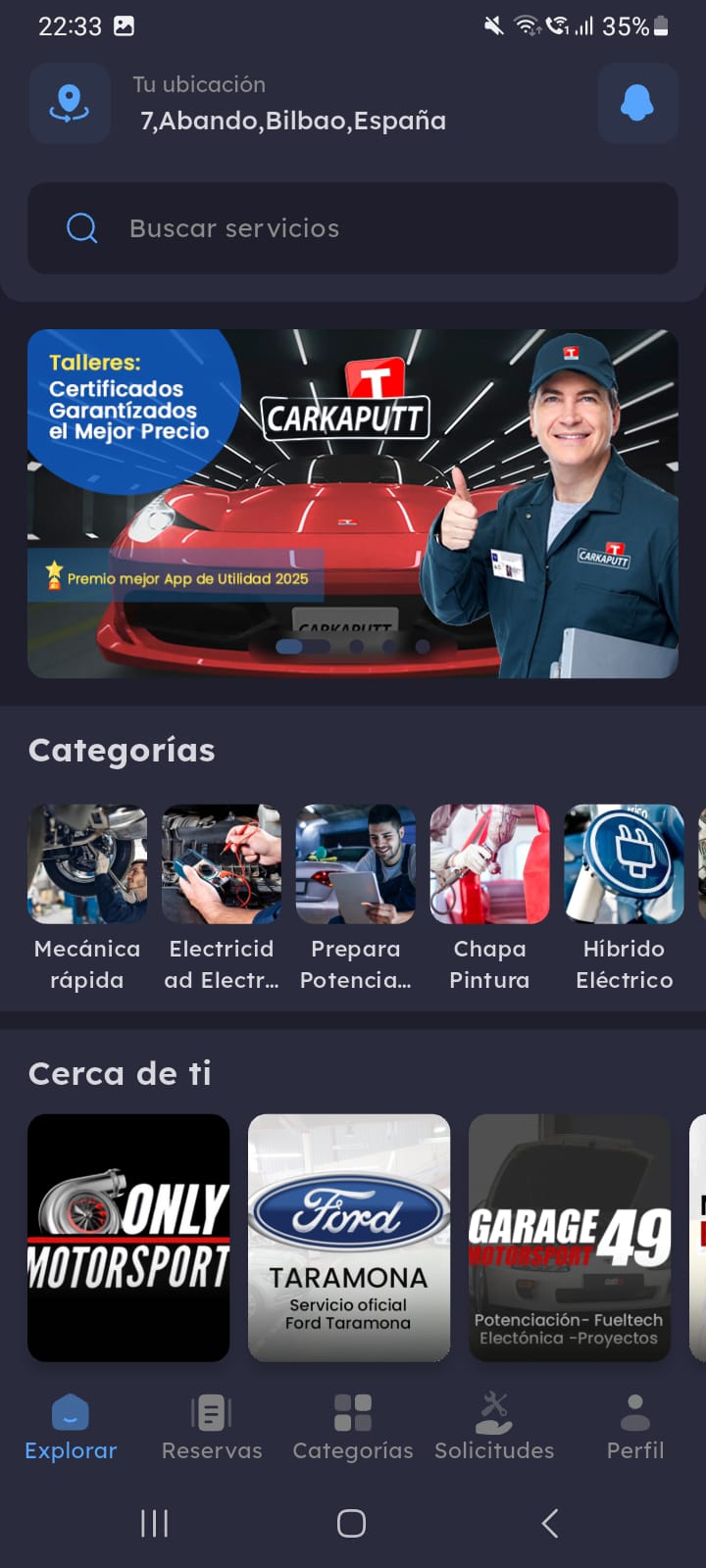Tap the change location address text

tap(293, 121)
